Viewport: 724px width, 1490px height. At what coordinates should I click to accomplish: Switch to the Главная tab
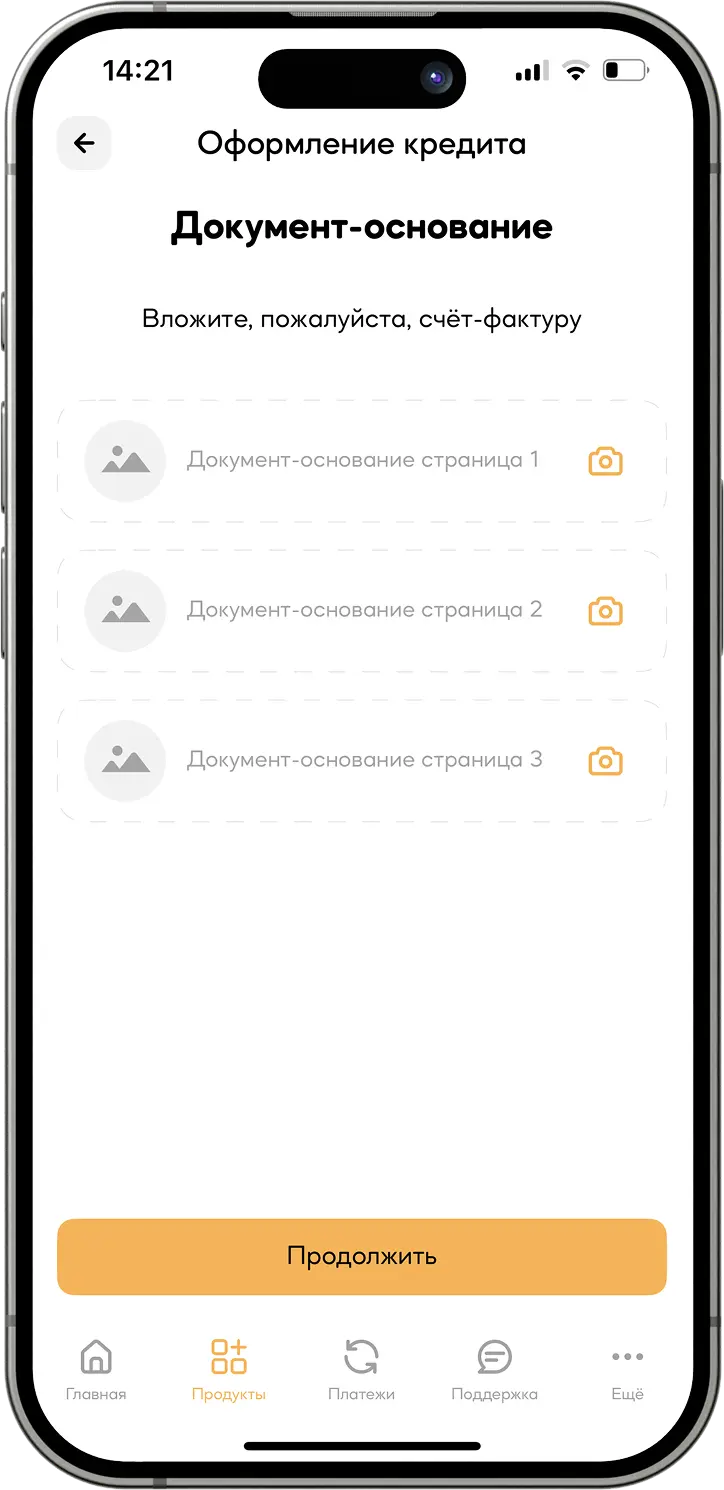96,1370
